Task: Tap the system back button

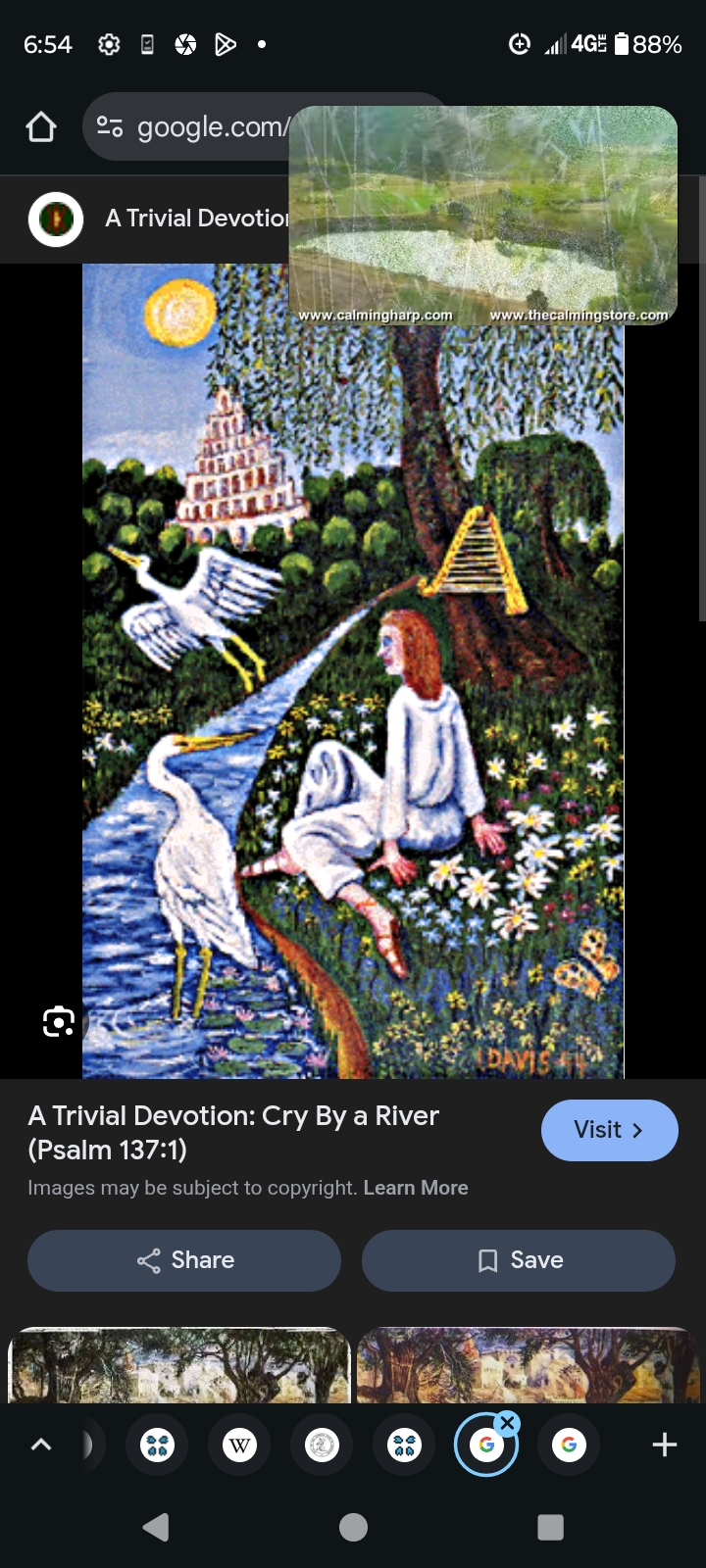Action: 156,1527
